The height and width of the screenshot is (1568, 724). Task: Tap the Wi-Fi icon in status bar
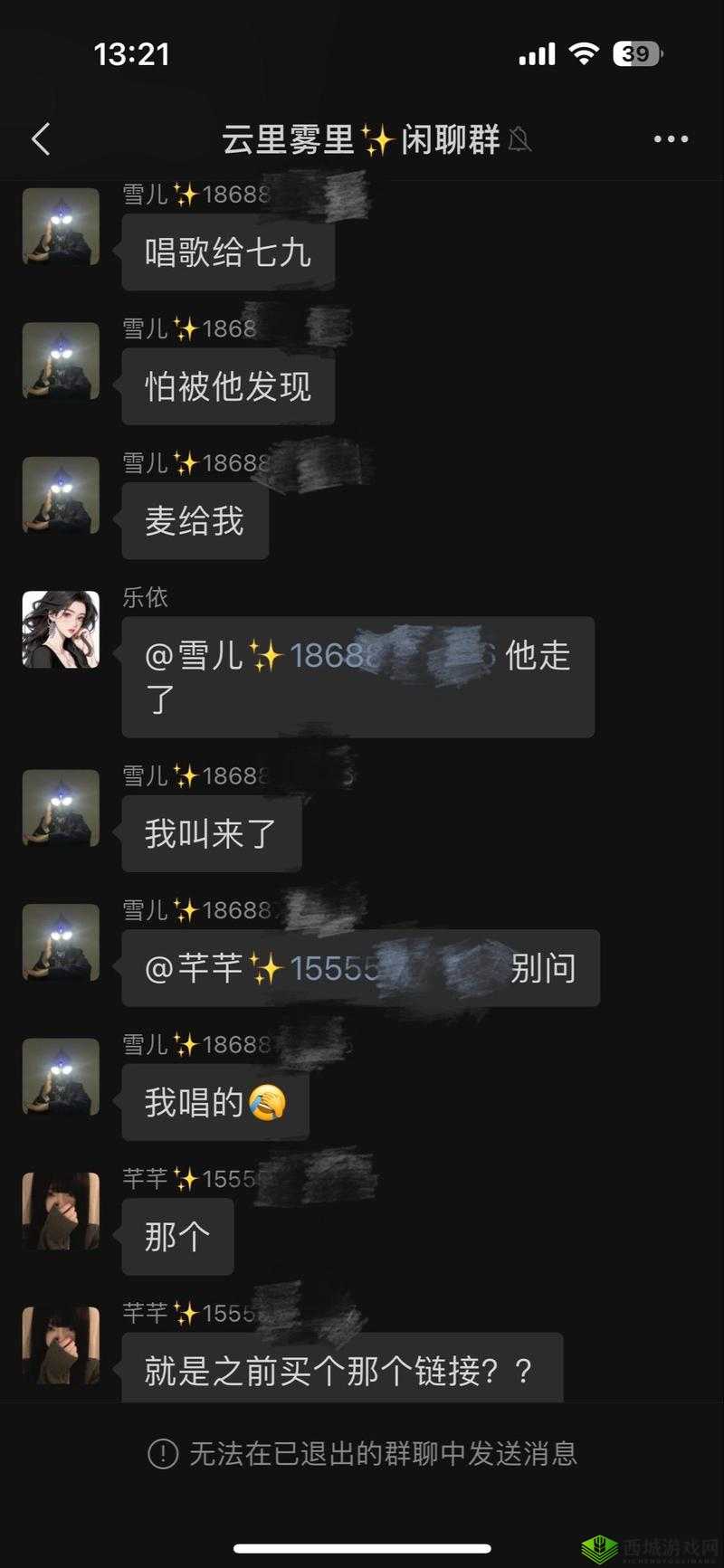(x=584, y=54)
